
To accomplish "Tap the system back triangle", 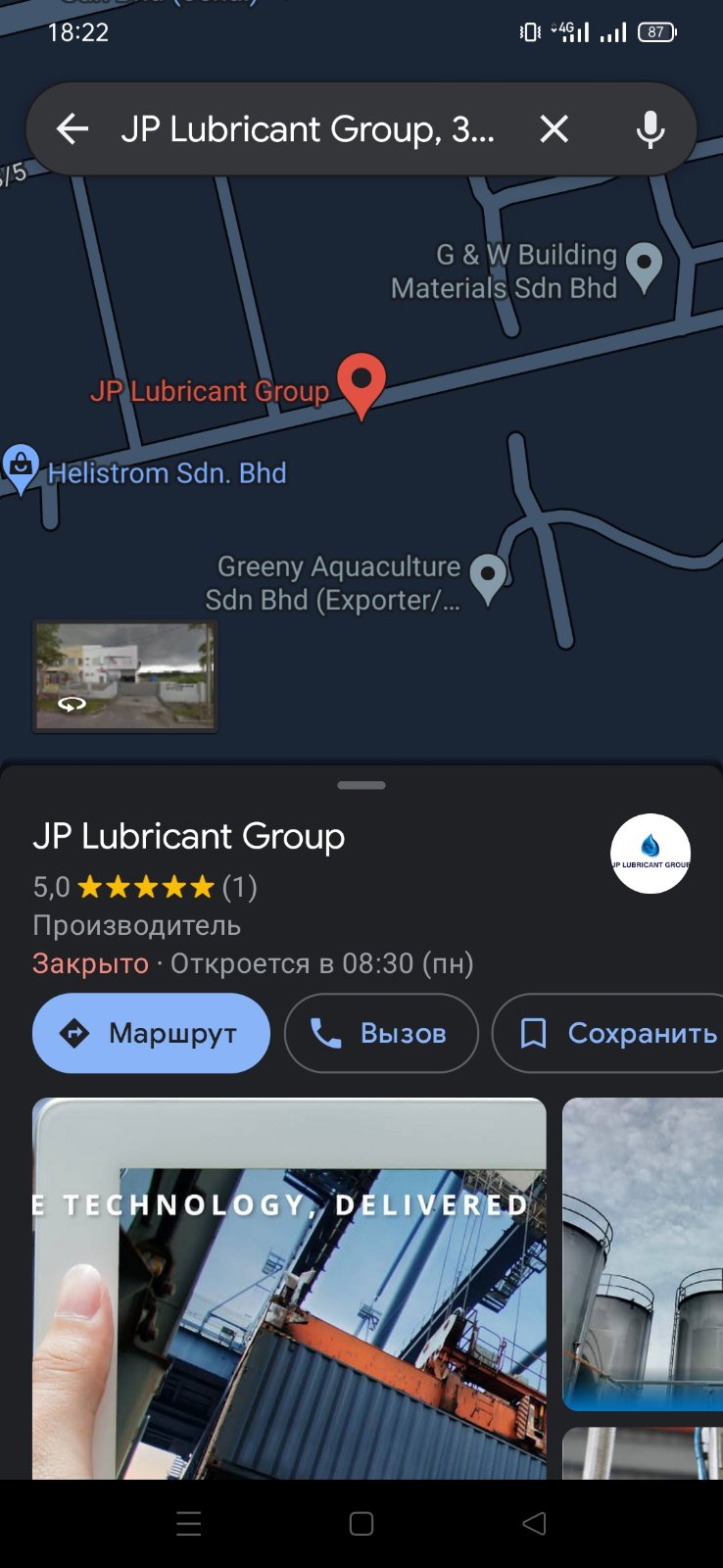I will click(x=534, y=1523).
